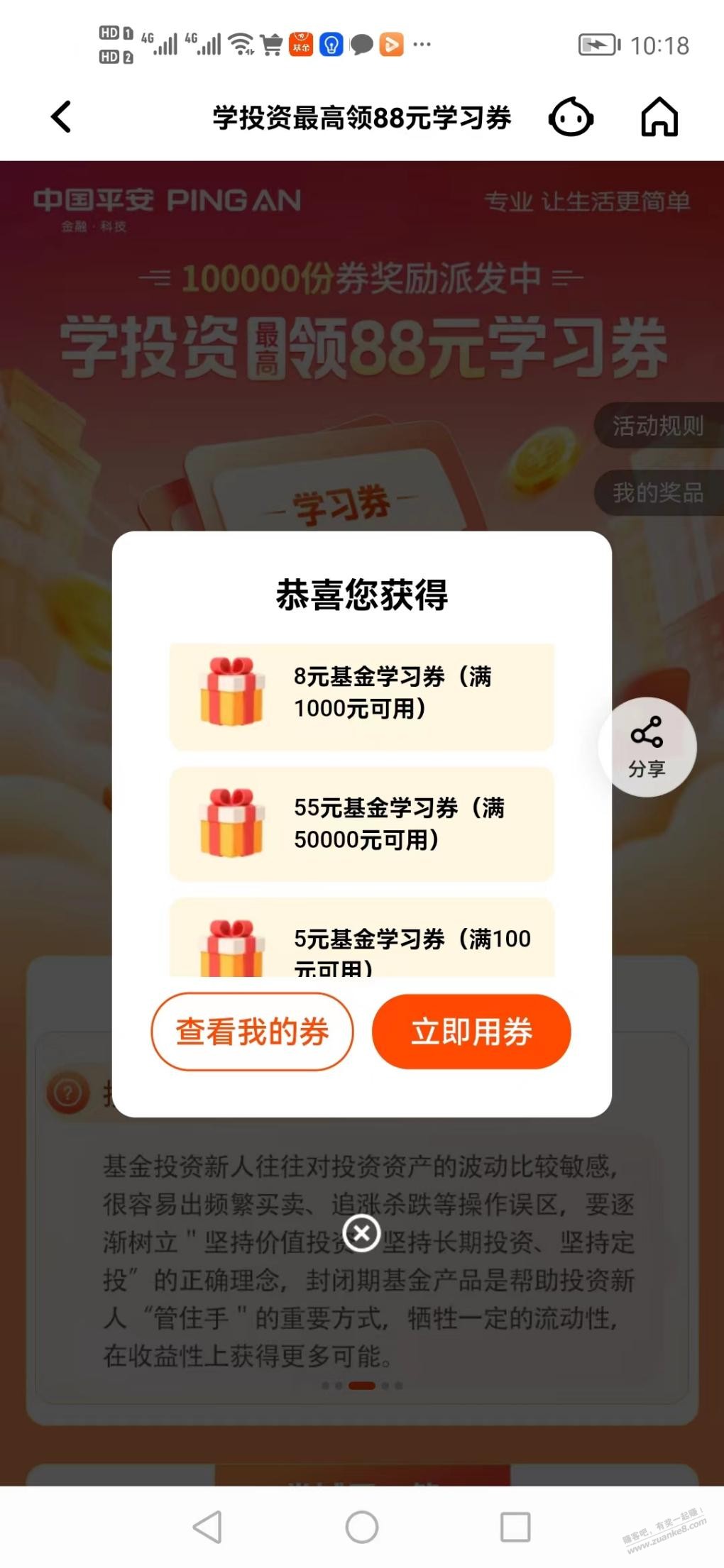Open the customer service robot icon

pos(571,117)
